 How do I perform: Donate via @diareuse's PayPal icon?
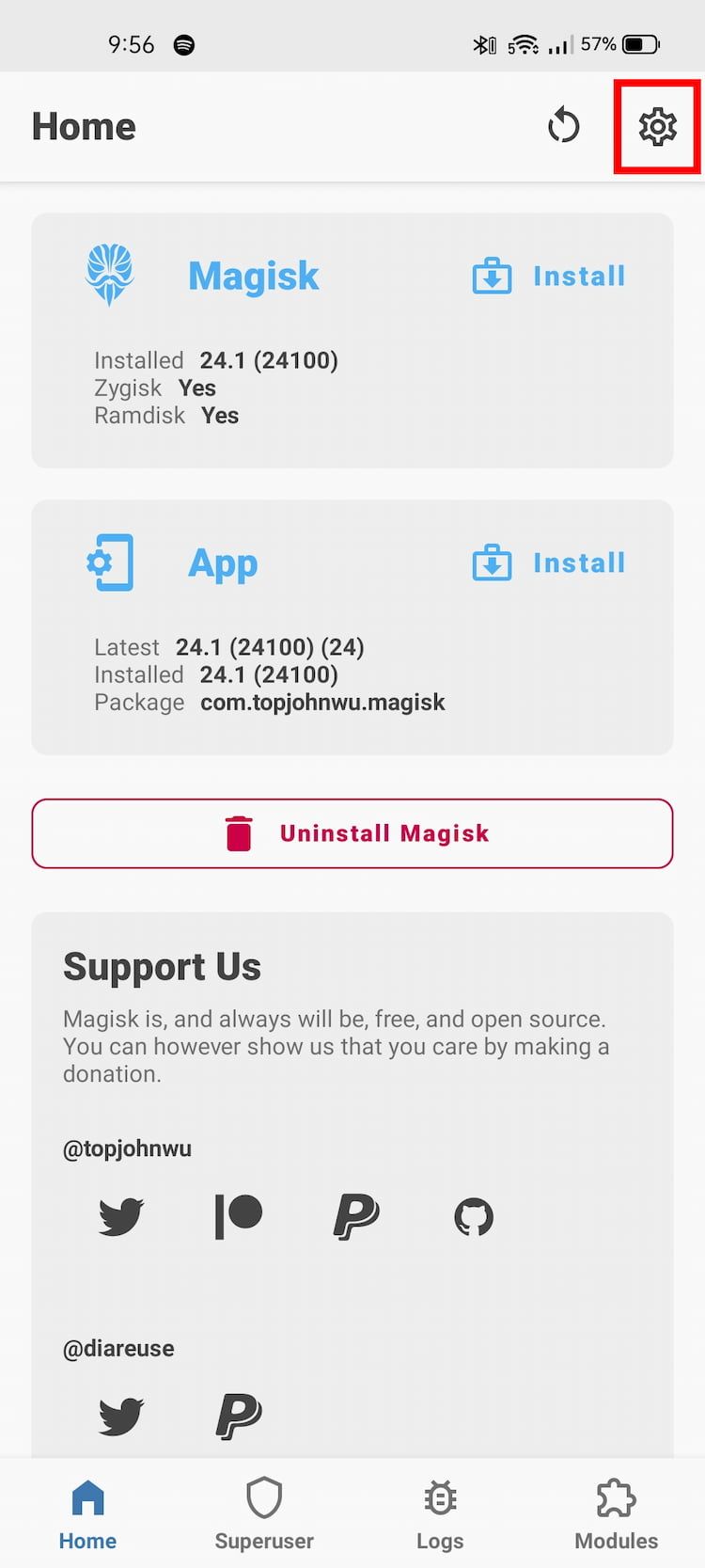pyautogui.click(x=238, y=1414)
